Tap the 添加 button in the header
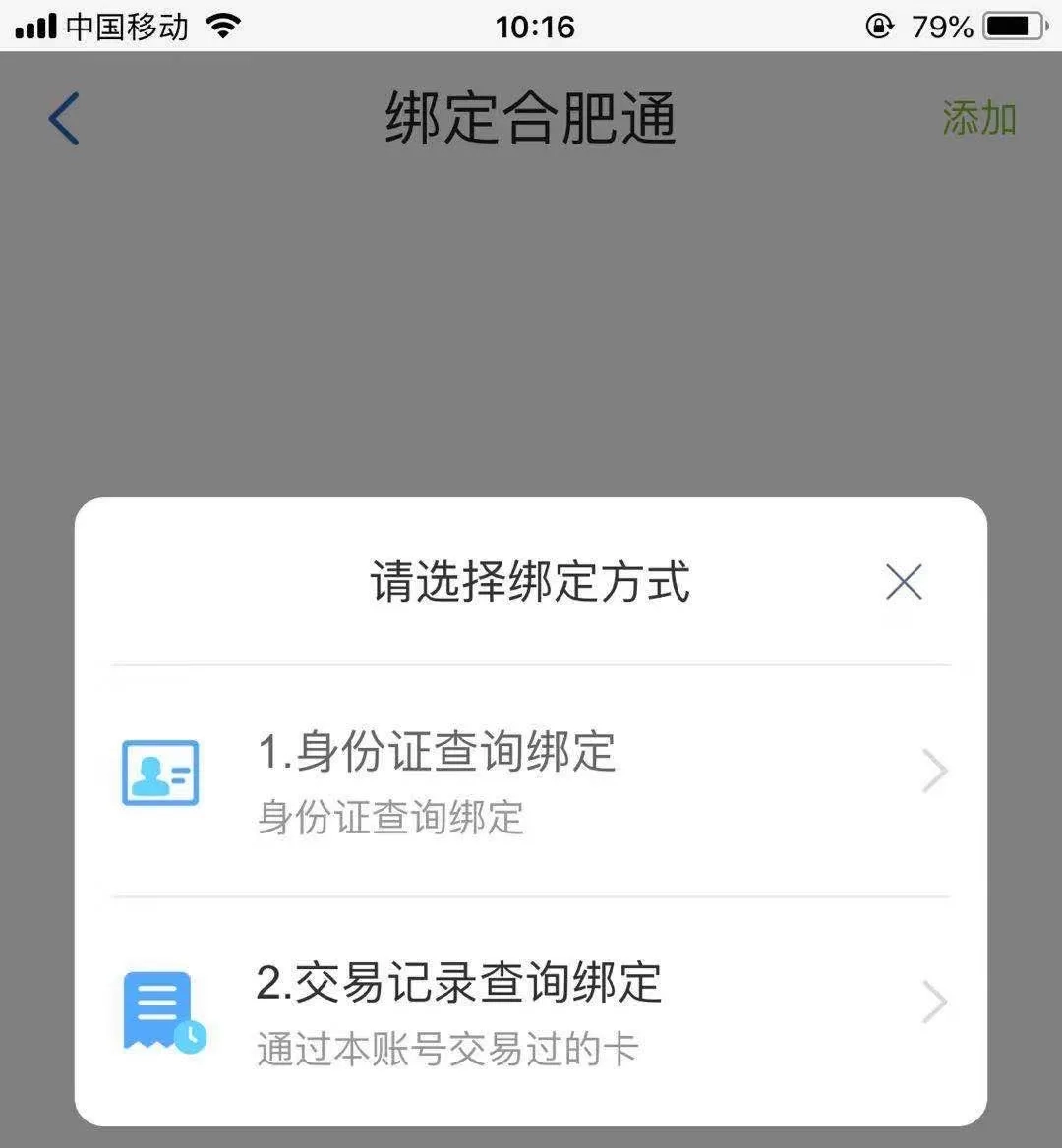The image size is (1062, 1148). (978, 119)
